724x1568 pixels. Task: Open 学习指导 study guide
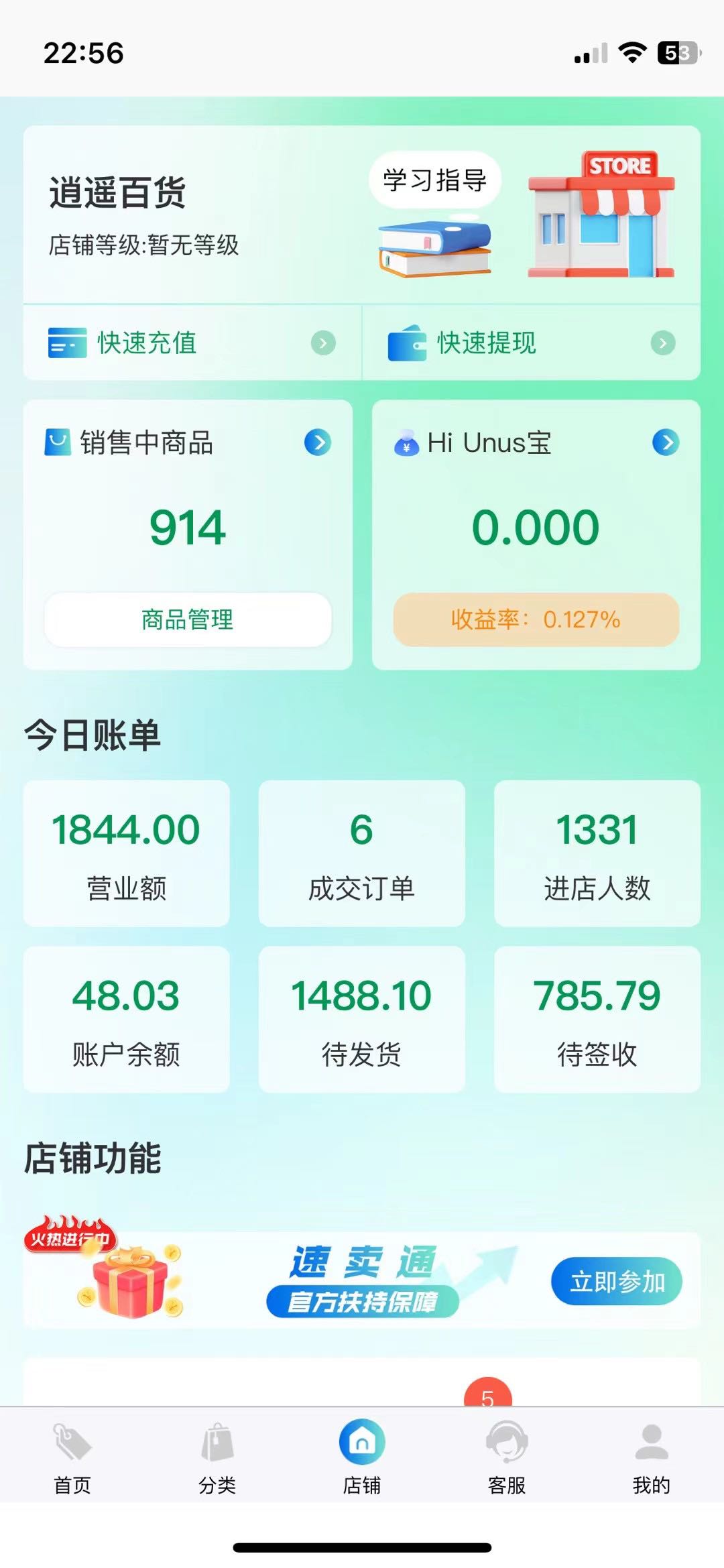click(434, 180)
